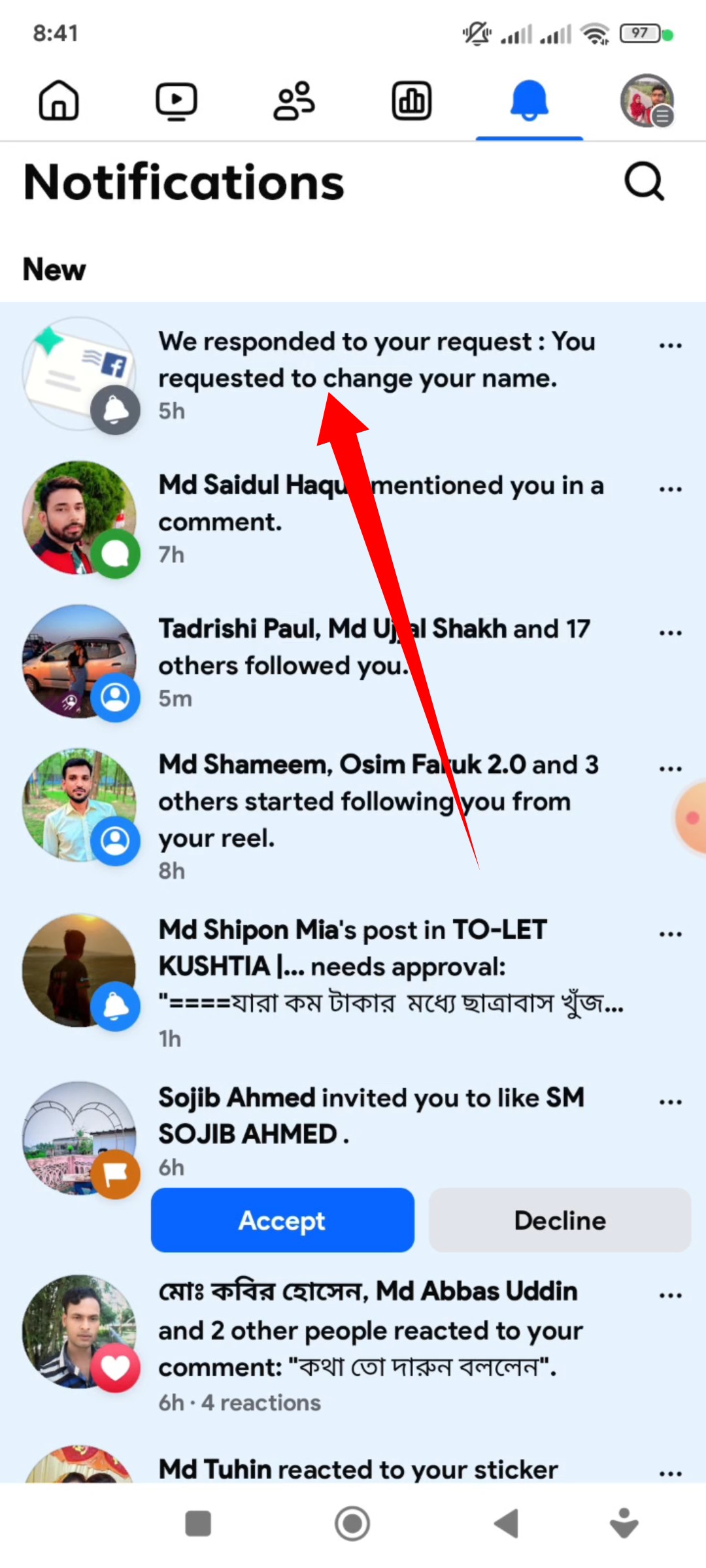Screen dimensions: 706x1568
Task: Switch to the Video tab
Action: point(176,101)
